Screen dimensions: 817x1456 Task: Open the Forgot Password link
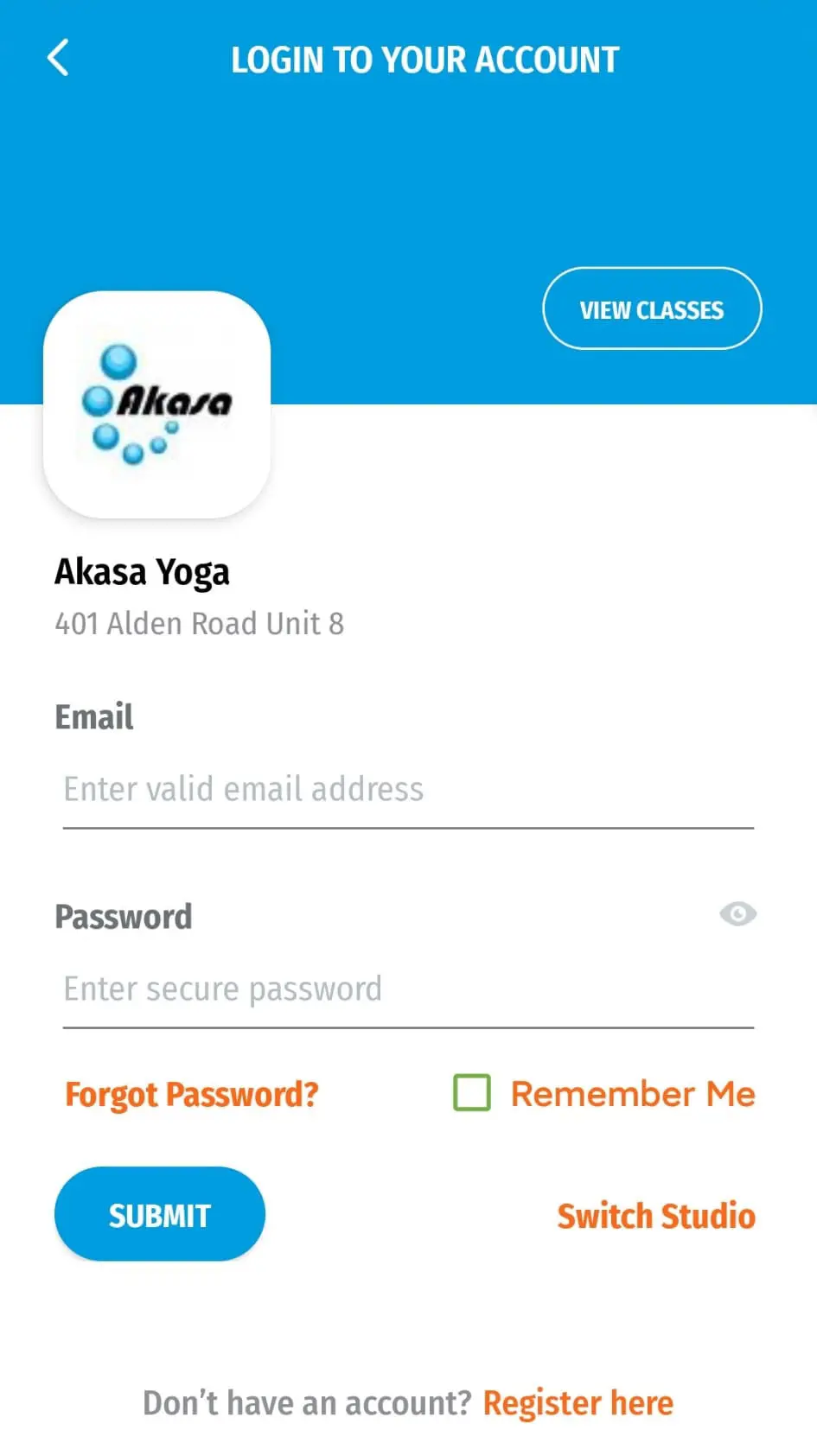(x=192, y=1095)
